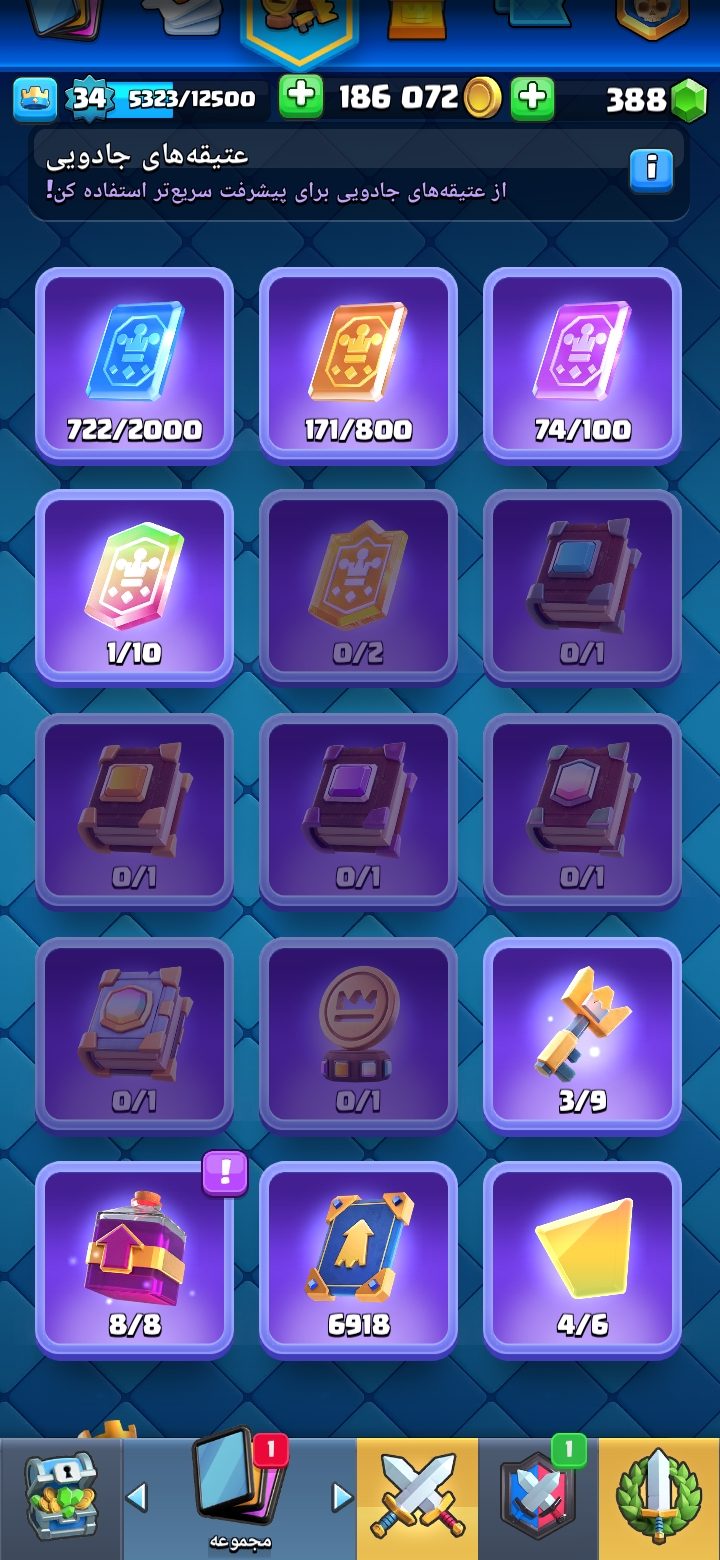This screenshot has width=720, height=1560.
Task: Tap the right arrow beside the collection tab
Action: (342, 1497)
